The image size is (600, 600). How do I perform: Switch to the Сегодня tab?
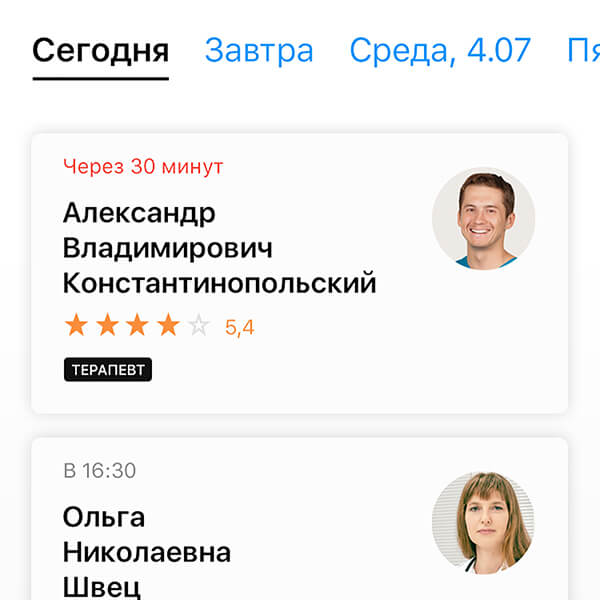tap(100, 50)
